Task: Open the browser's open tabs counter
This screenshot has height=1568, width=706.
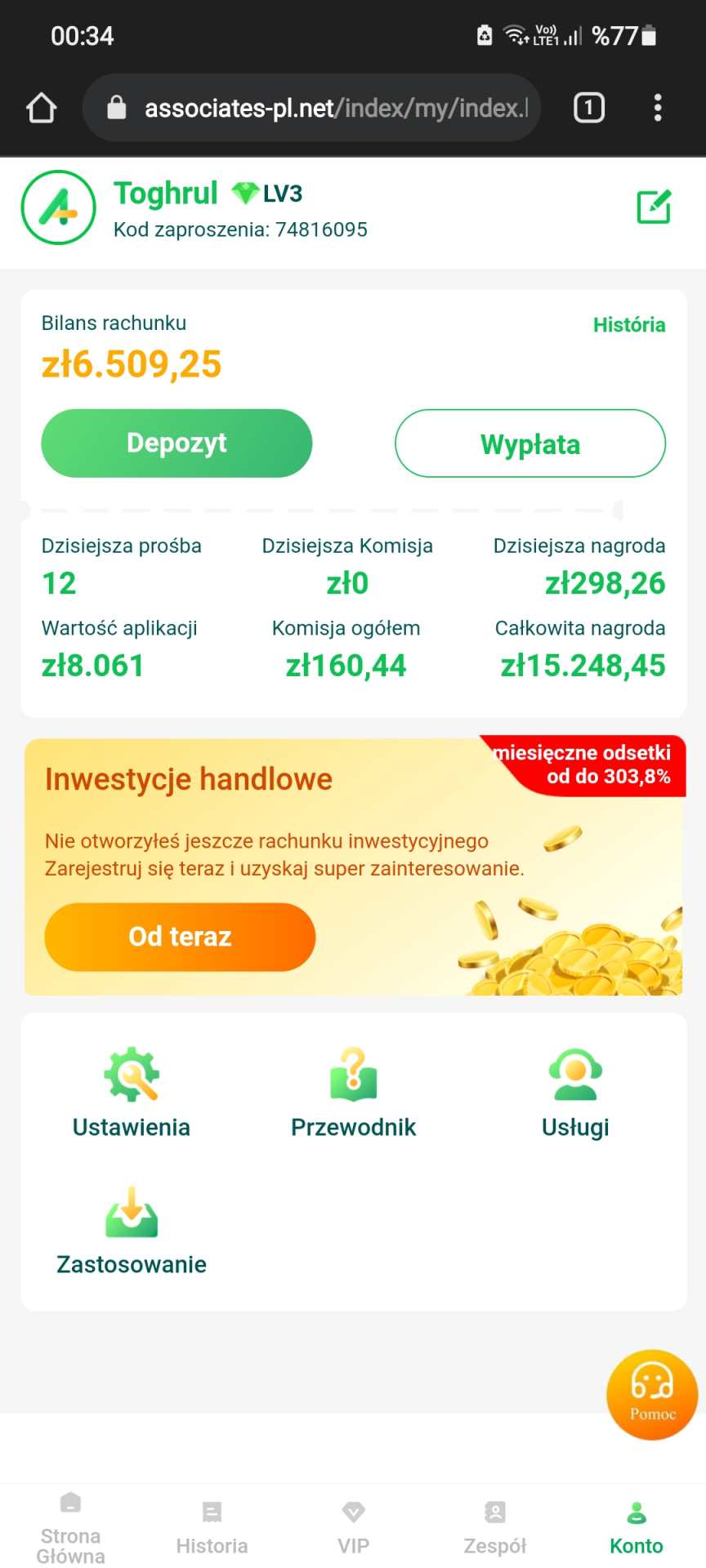Action: tap(589, 108)
